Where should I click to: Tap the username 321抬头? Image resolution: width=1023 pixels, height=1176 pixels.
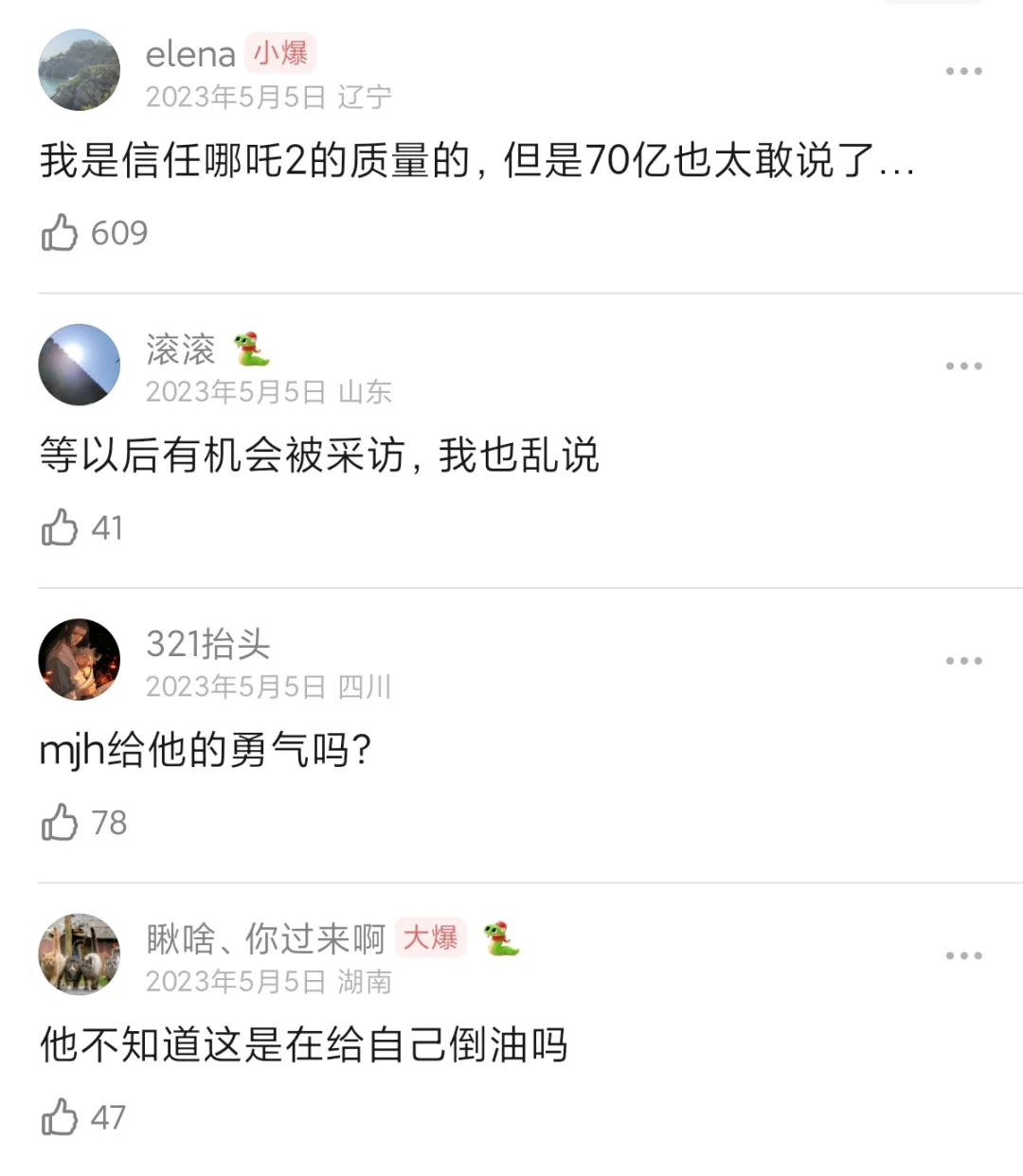[x=208, y=644]
